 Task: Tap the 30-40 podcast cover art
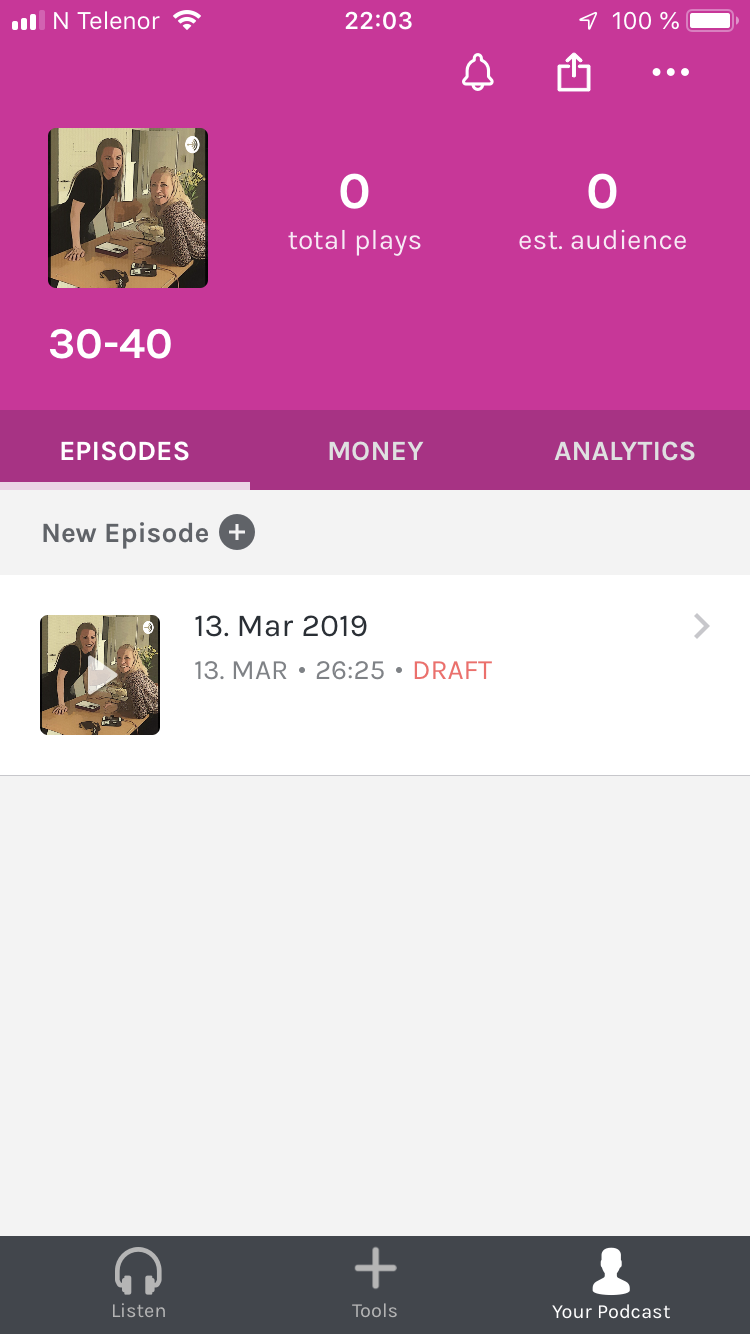(x=128, y=208)
